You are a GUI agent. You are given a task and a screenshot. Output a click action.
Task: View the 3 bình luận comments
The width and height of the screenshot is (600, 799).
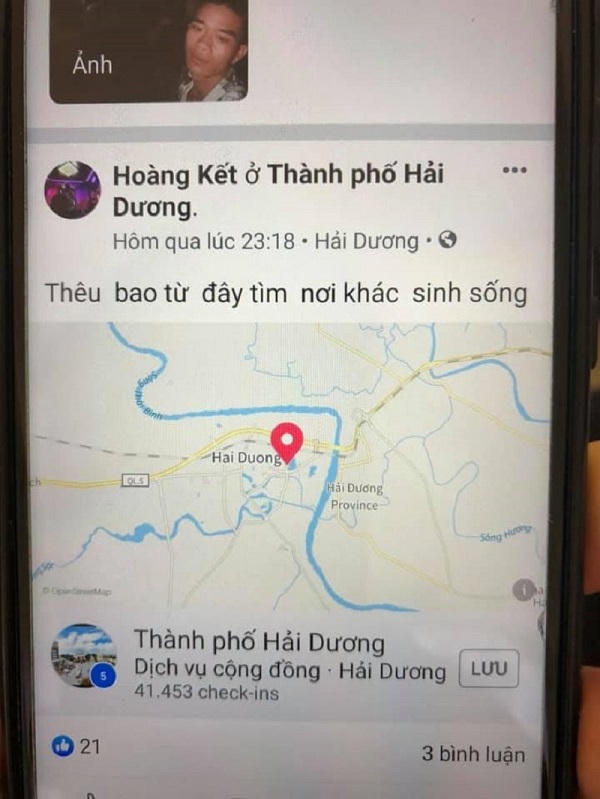tap(472, 753)
